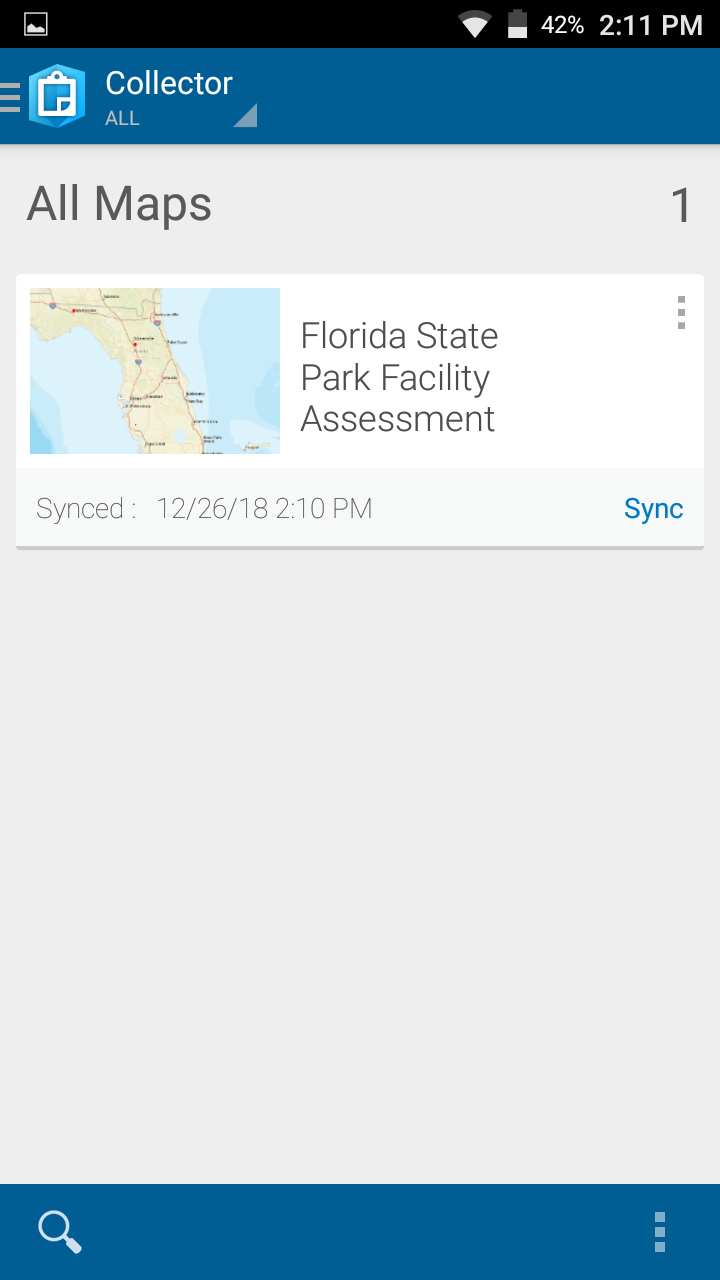Open the navigation drawer menu
Screen dimensions: 720x1280
tap(11, 97)
